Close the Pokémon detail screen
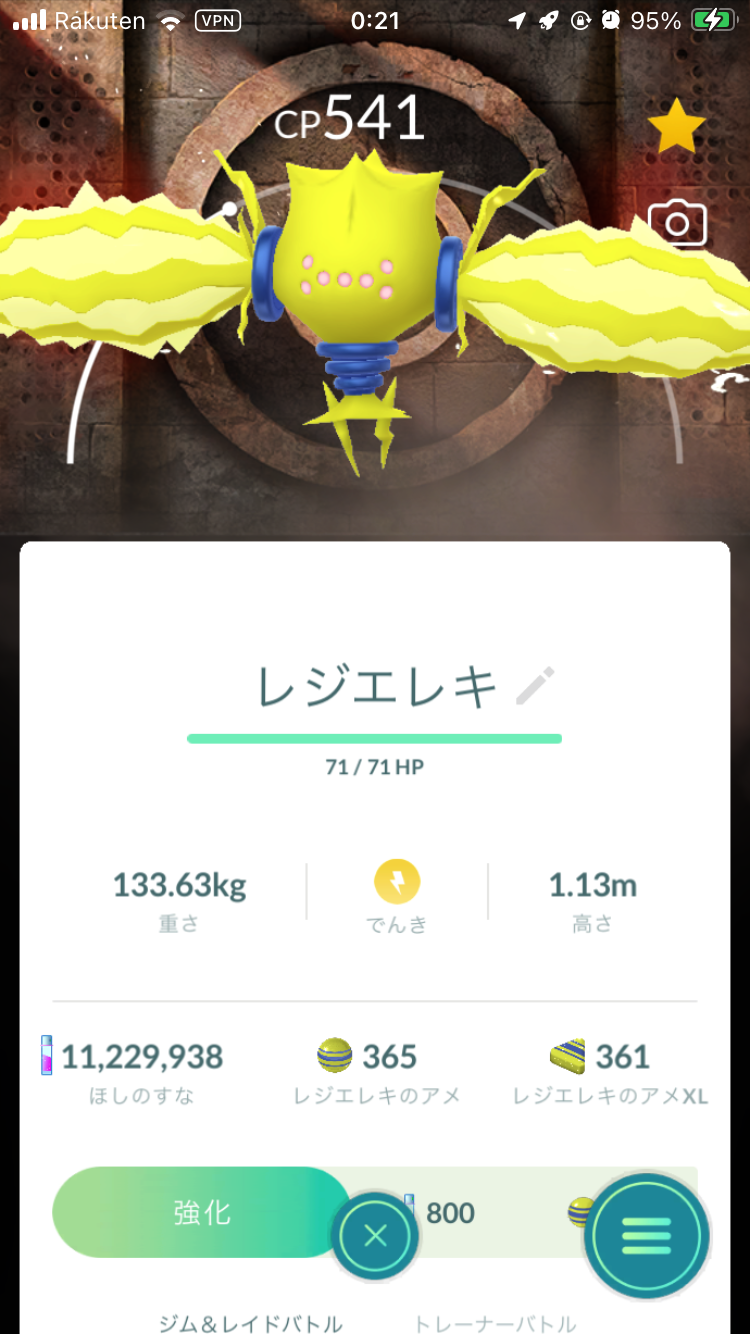The height and width of the screenshot is (1334, 750). [375, 1237]
